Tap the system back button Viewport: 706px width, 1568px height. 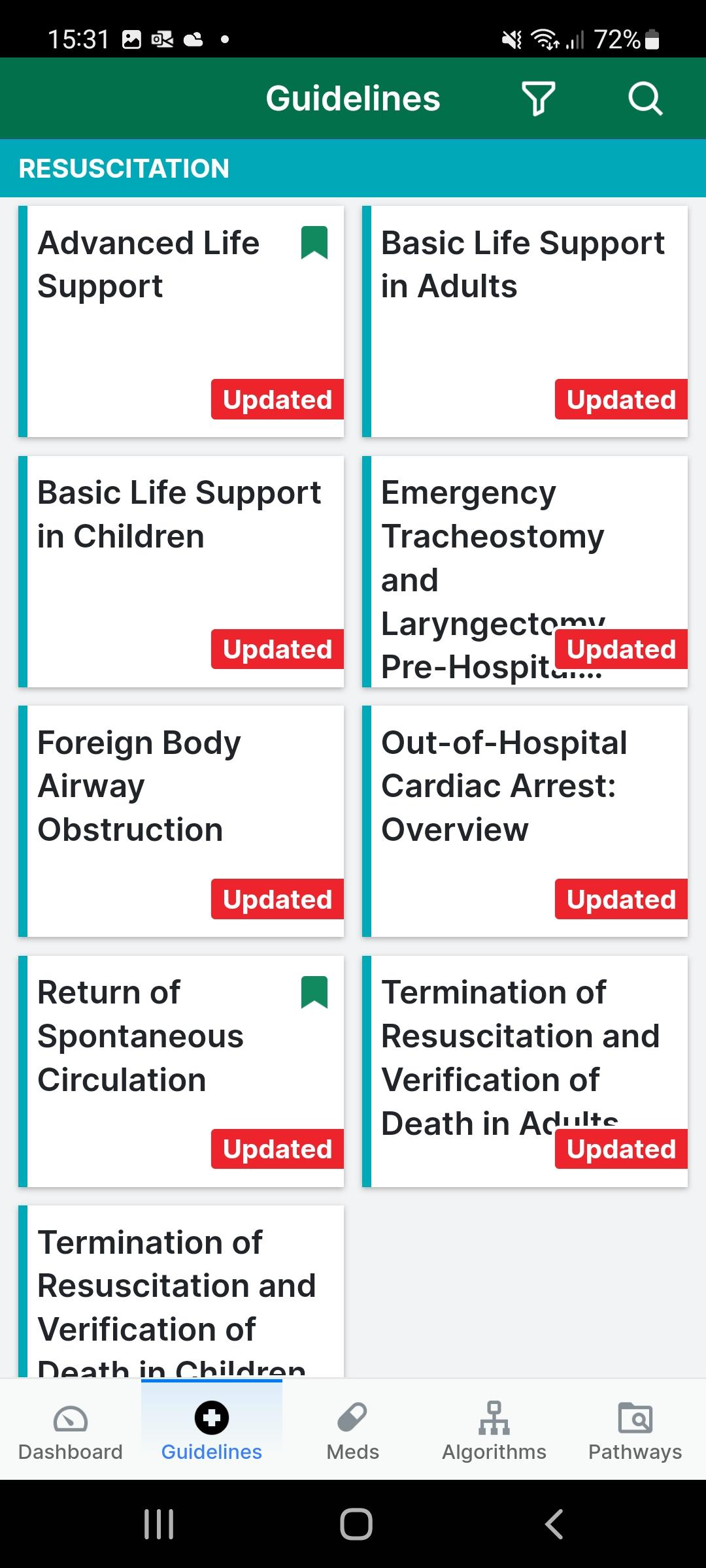pyautogui.click(x=554, y=1524)
